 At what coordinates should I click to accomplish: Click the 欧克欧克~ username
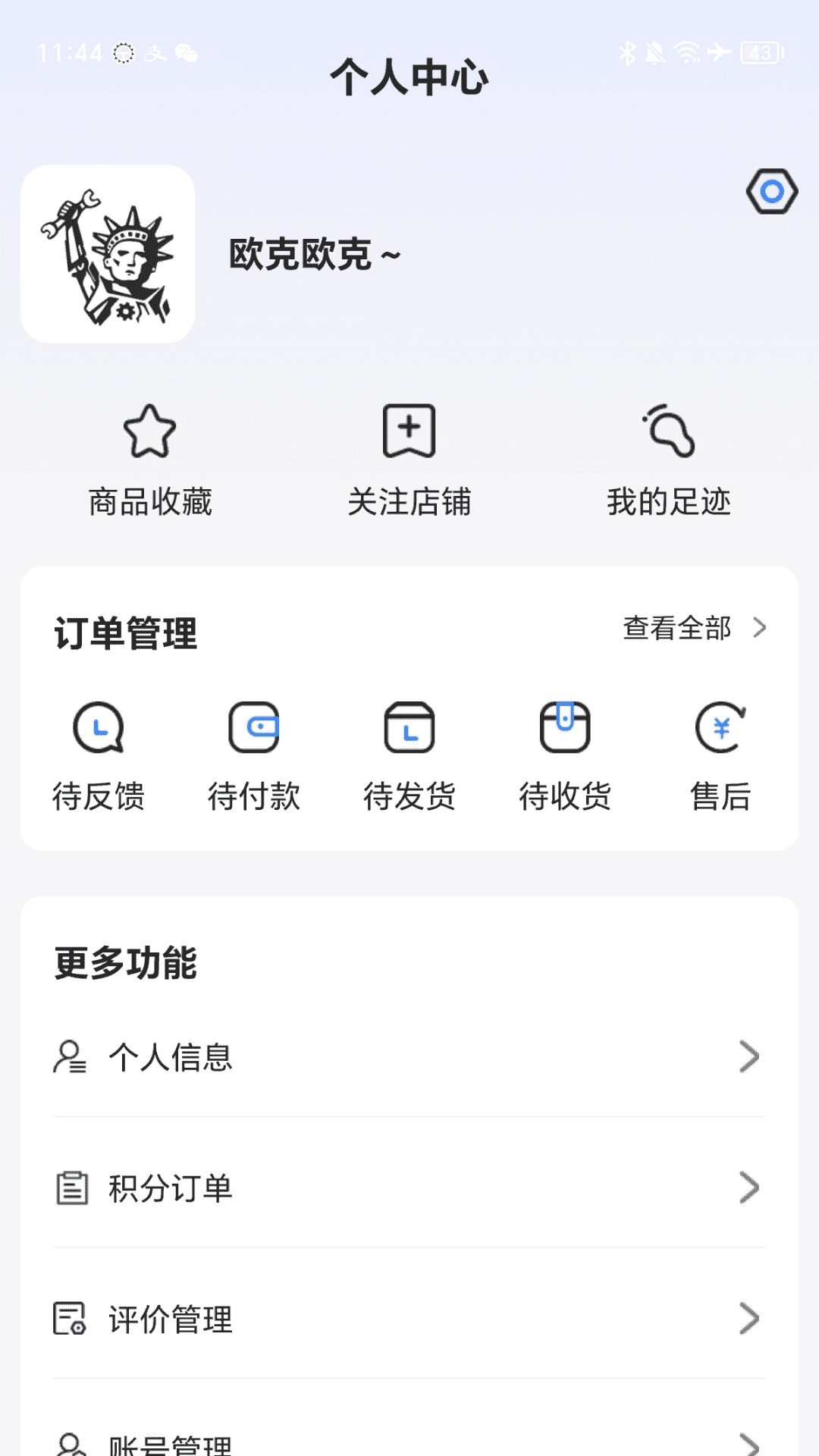(312, 256)
